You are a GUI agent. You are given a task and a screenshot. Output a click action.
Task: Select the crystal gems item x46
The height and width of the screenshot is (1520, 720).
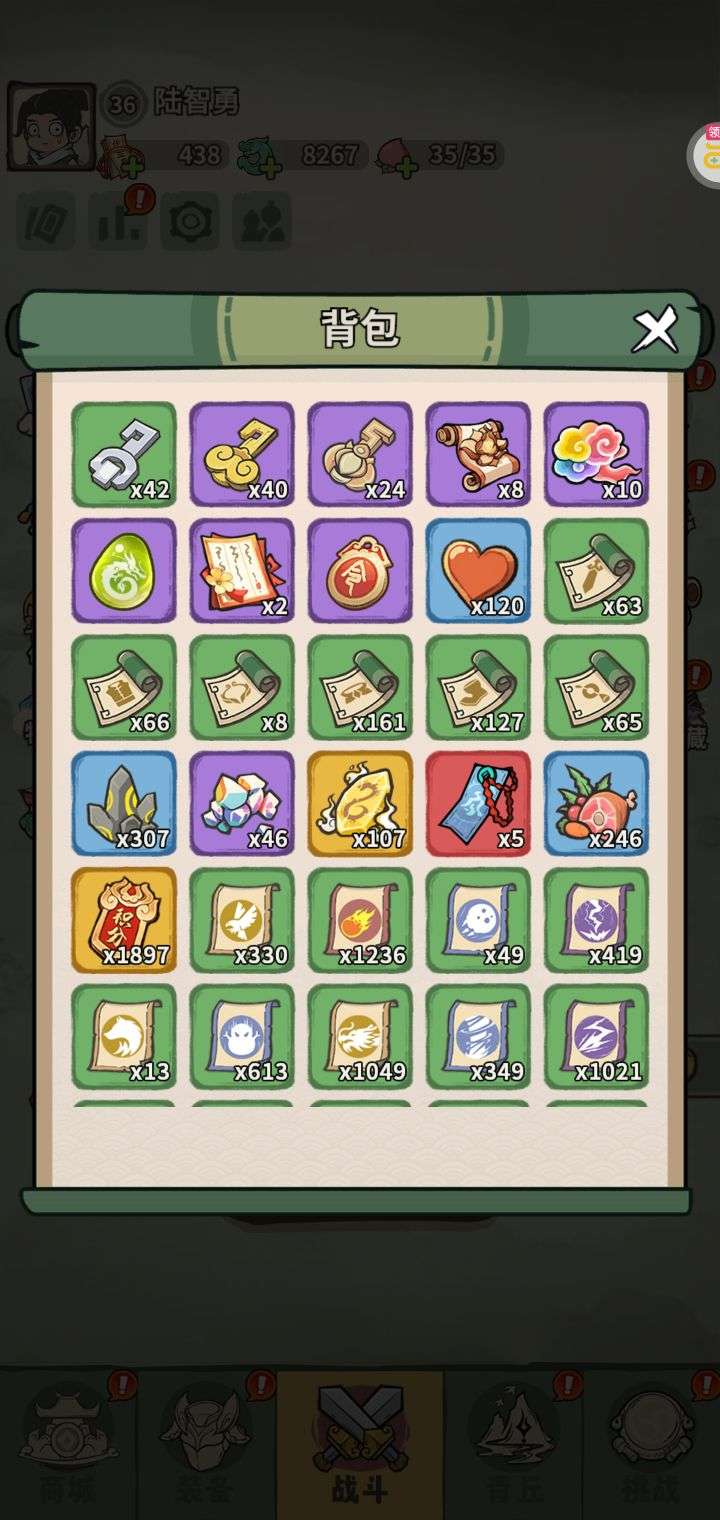(242, 803)
